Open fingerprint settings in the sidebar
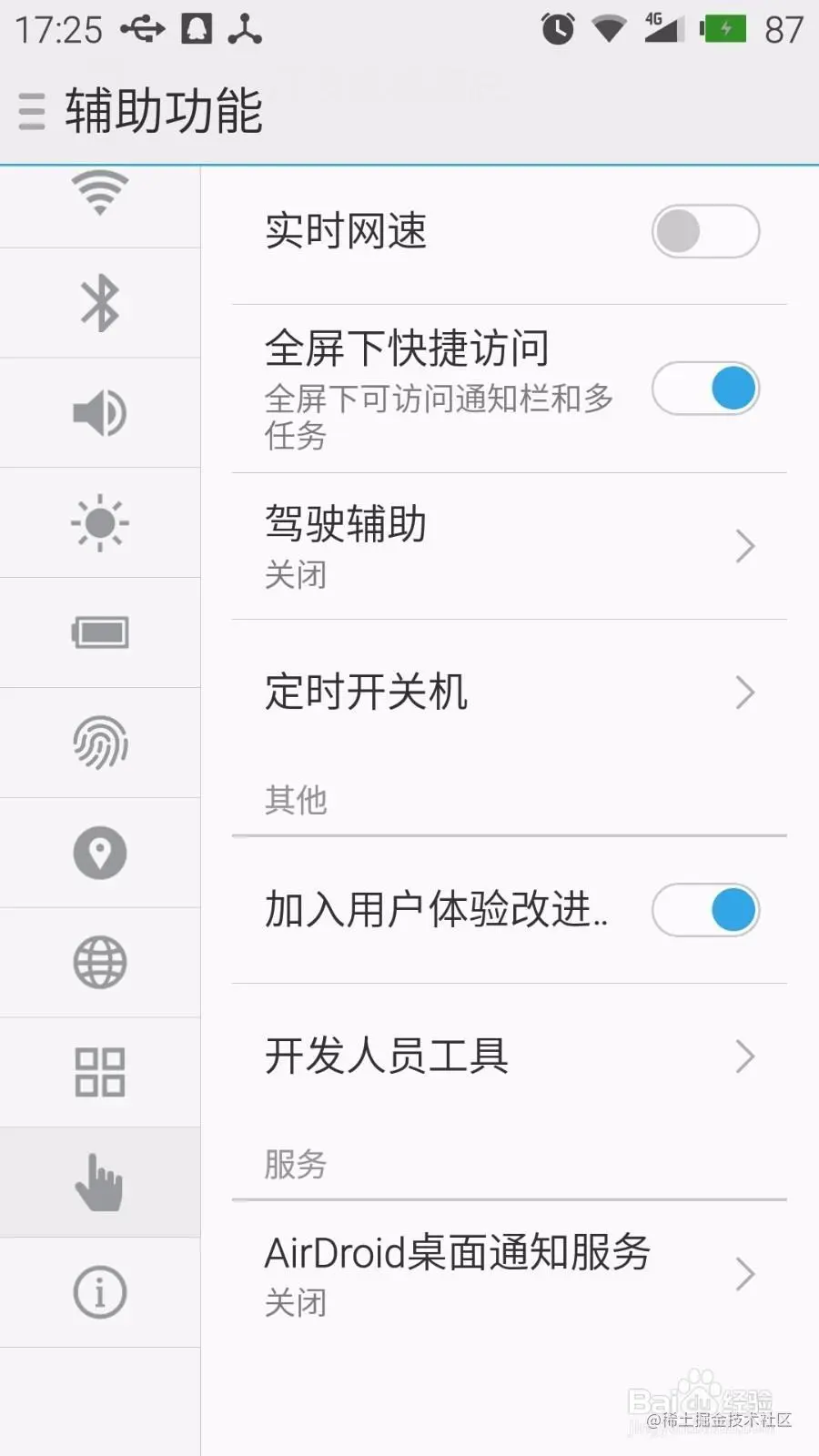This screenshot has height=1456, width=819. point(100,743)
